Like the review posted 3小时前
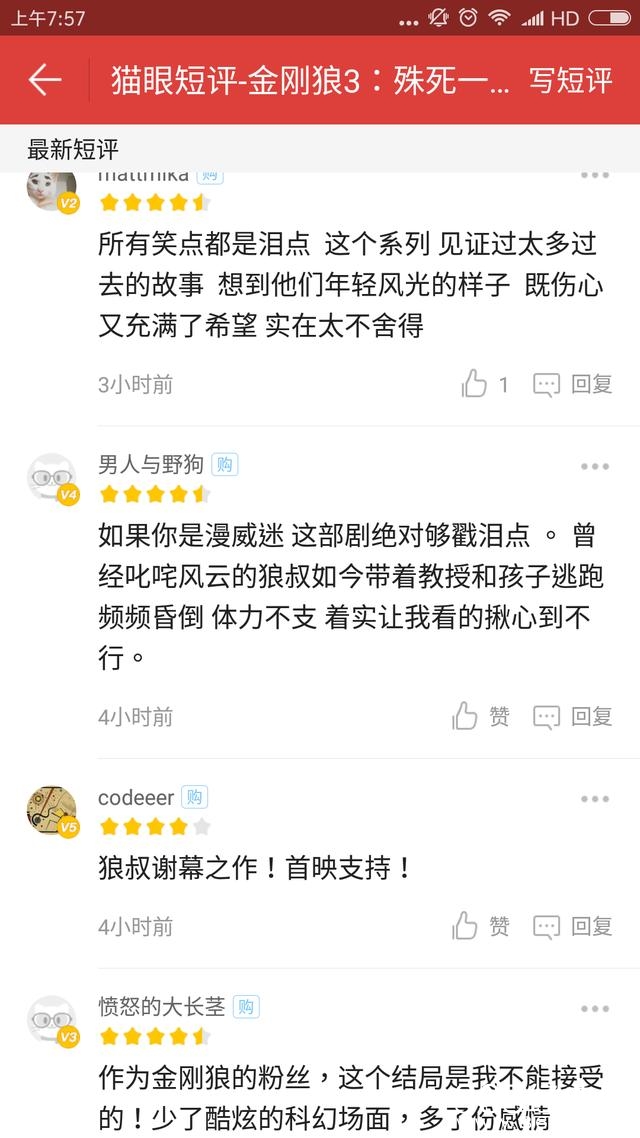 (x=475, y=383)
